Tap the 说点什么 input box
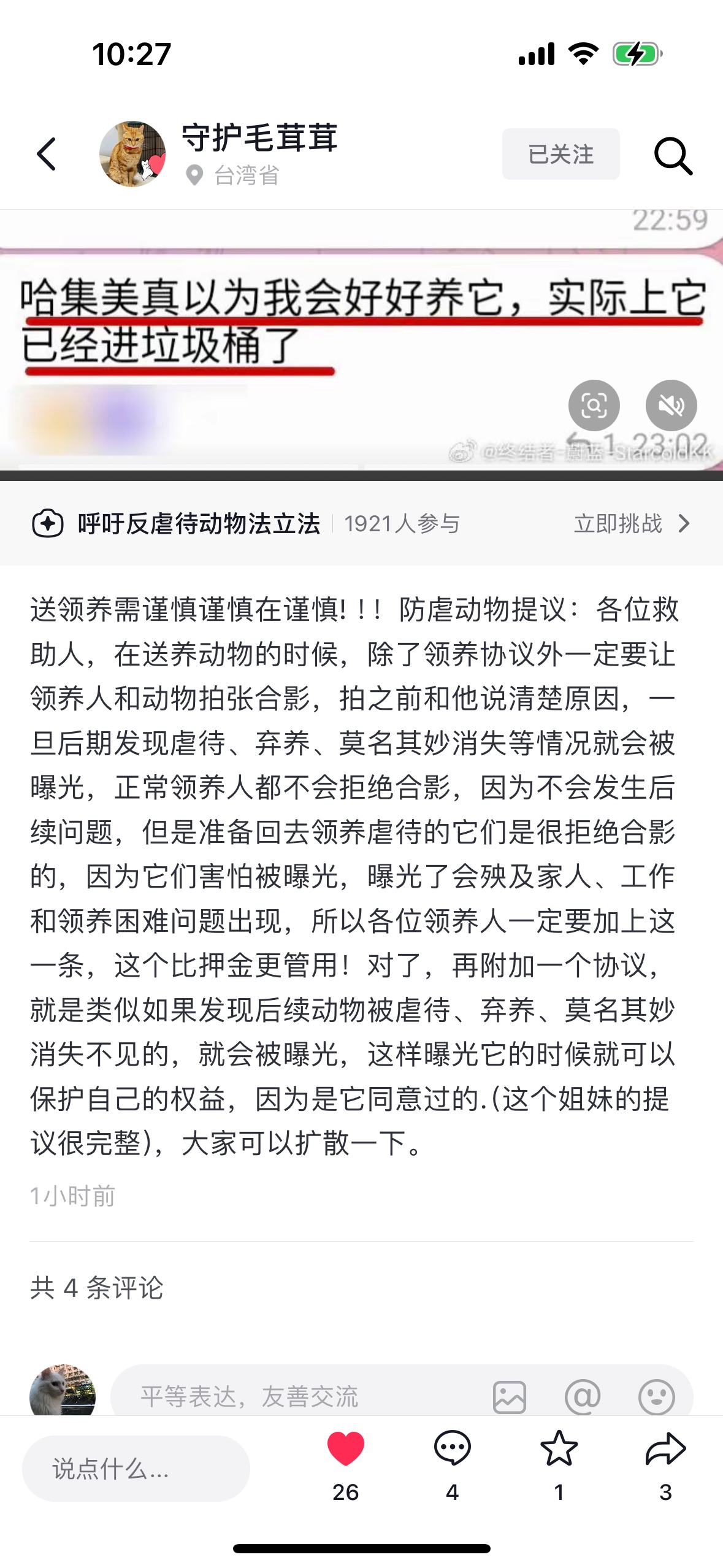The image size is (723, 1568). tap(136, 1469)
